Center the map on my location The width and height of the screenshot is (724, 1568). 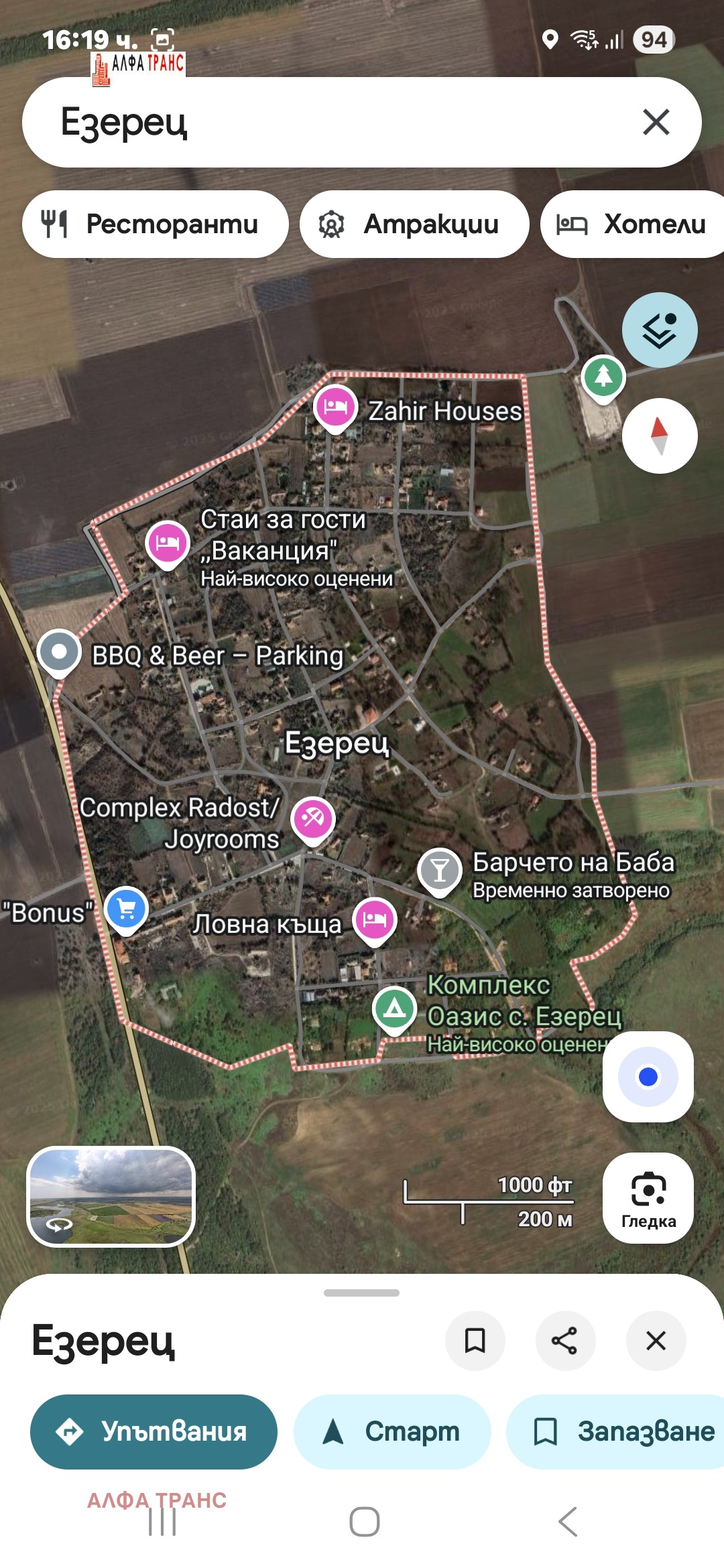(x=648, y=1077)
